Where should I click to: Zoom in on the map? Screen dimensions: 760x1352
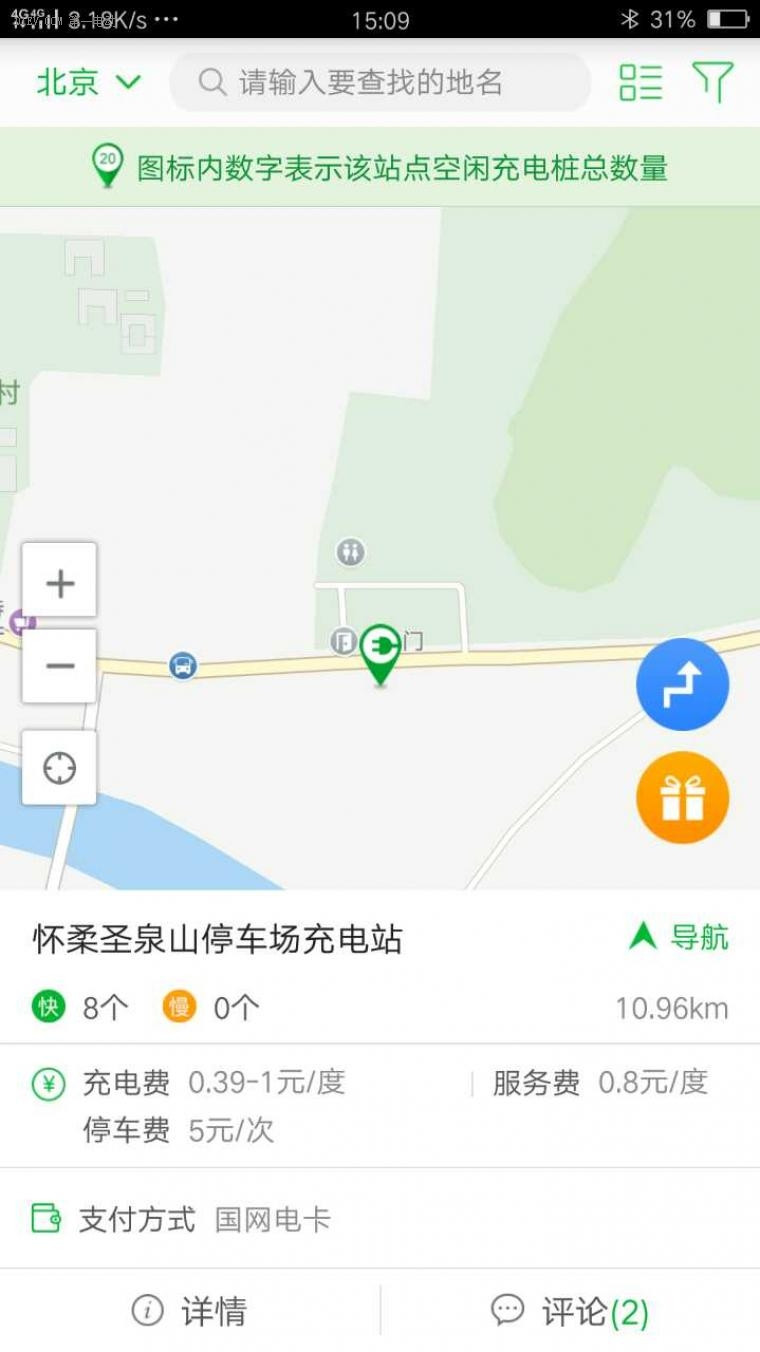point(60,581)
